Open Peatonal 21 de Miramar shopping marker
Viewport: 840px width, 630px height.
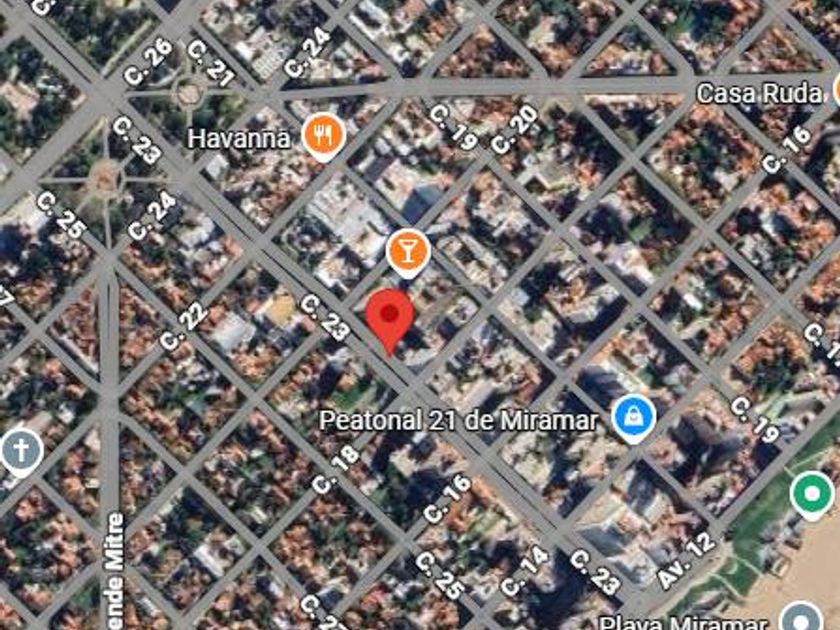[632, 417]
